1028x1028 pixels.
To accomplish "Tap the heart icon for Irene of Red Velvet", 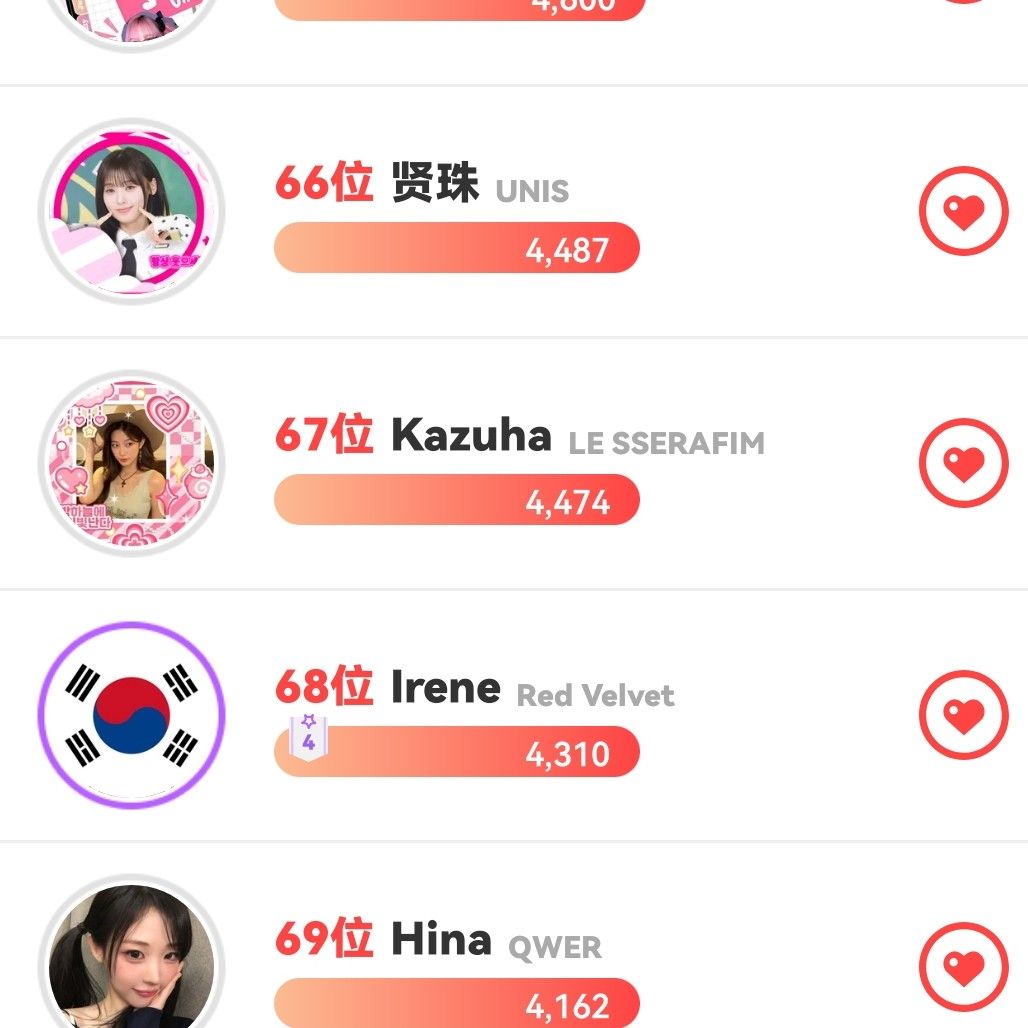I will pos(964,715).
